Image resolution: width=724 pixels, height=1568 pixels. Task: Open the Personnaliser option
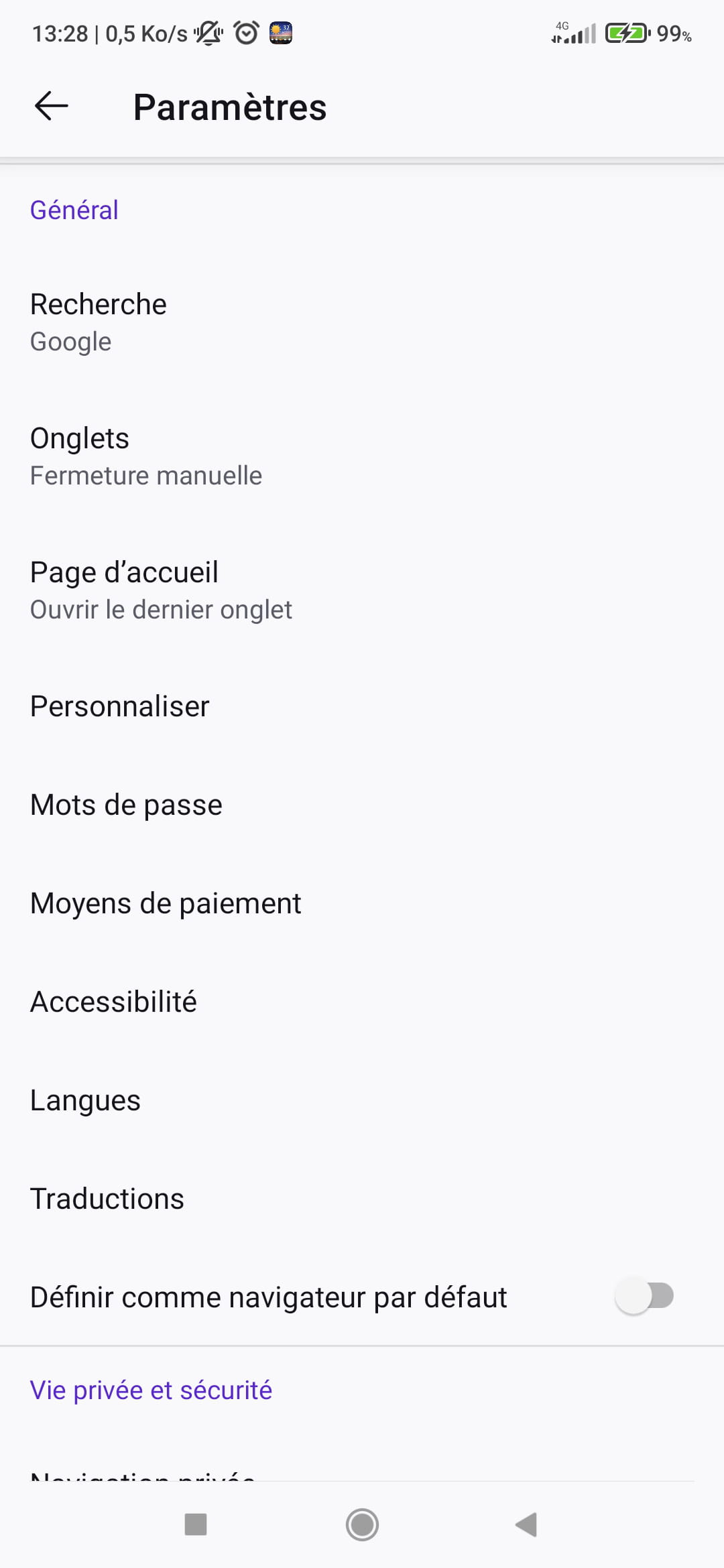pyautogui.click(x=362, y=706)
